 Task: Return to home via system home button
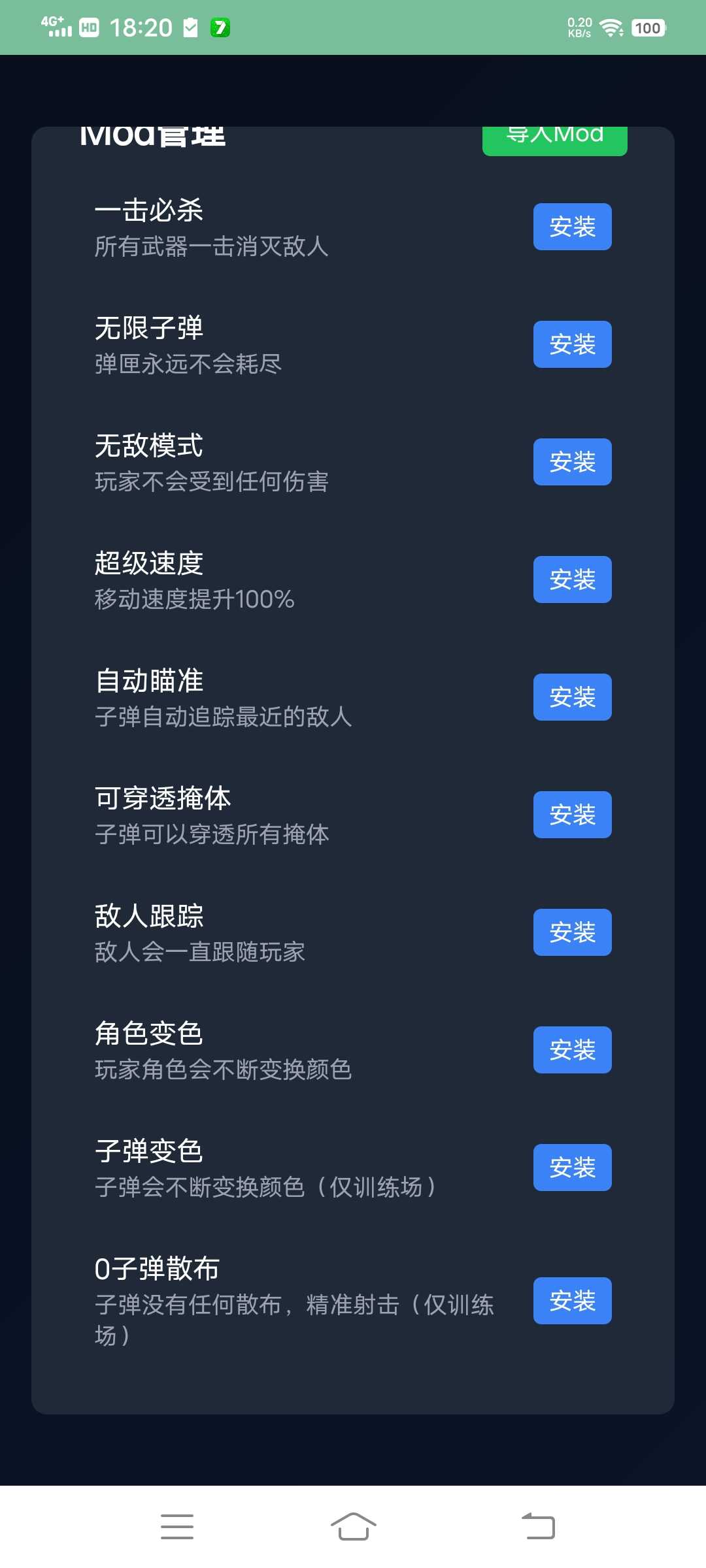pyautogui.click(x=353, y=1527)
